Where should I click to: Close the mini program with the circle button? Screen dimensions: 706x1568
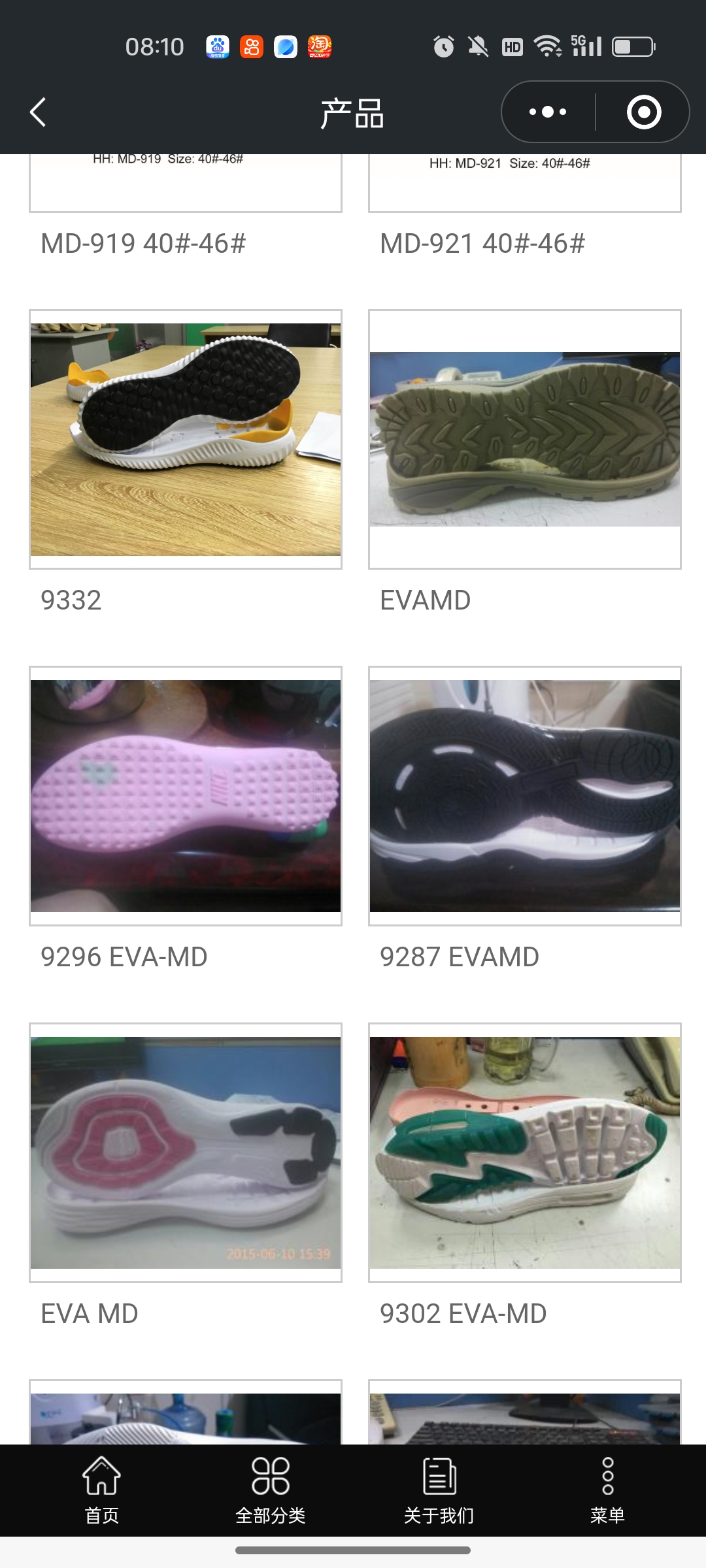pyautogui.click(x=643, y=112)
